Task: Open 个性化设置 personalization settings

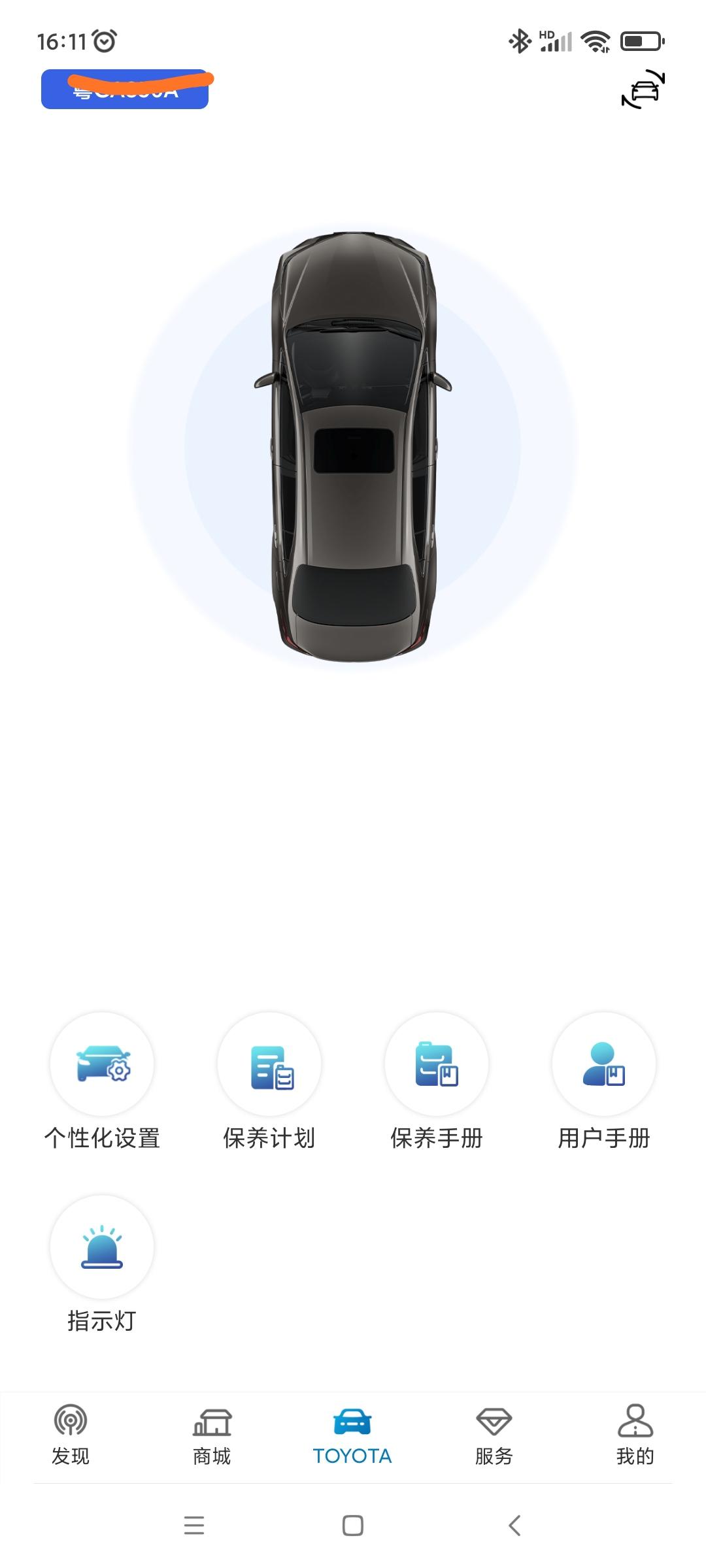Action: pos(102,1064)
